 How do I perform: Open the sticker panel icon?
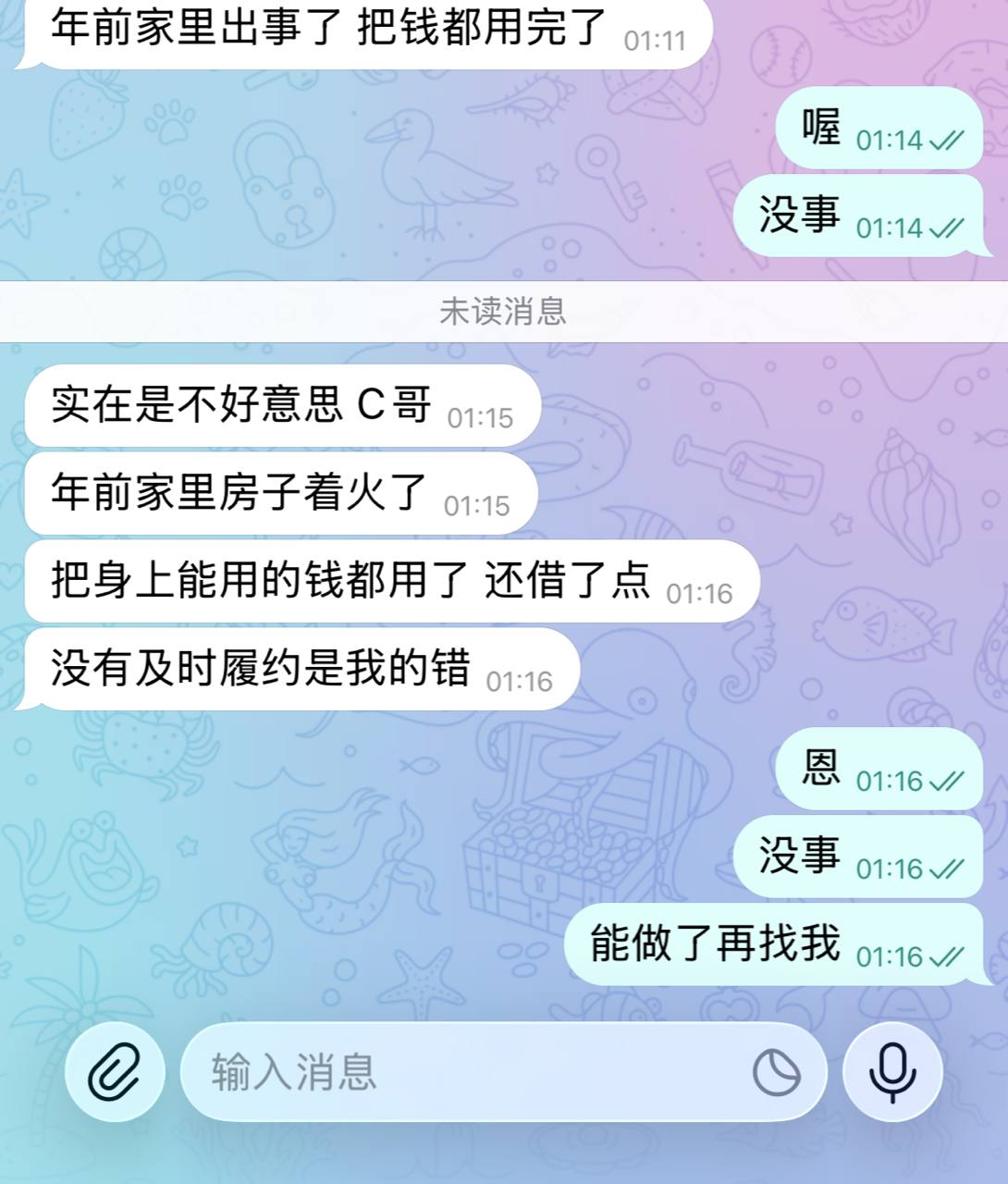point(777,1072)
